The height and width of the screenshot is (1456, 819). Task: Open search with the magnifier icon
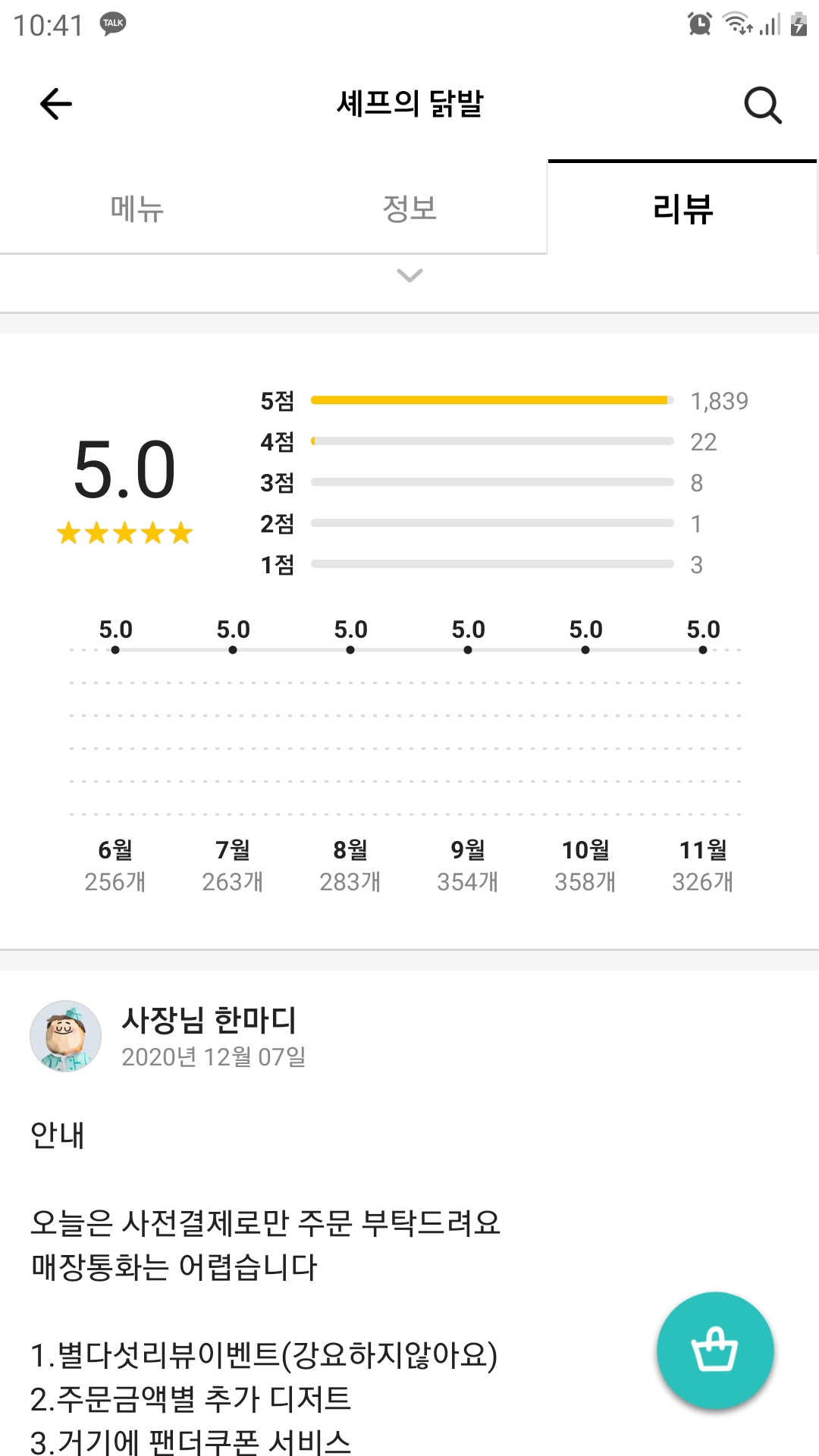[763, 105]
